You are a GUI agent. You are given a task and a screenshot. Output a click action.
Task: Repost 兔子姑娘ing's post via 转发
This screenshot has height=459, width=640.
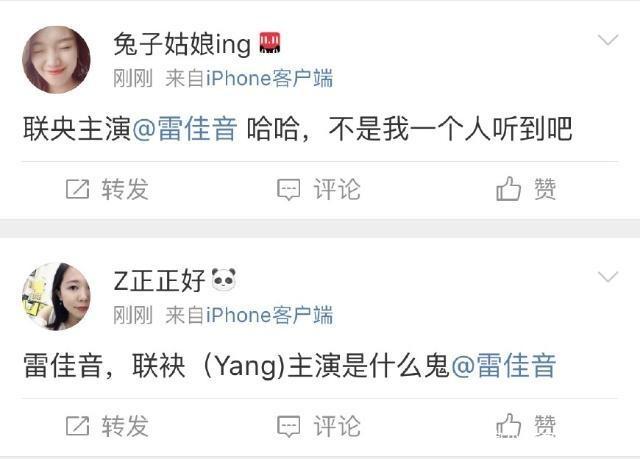[107, 189]
